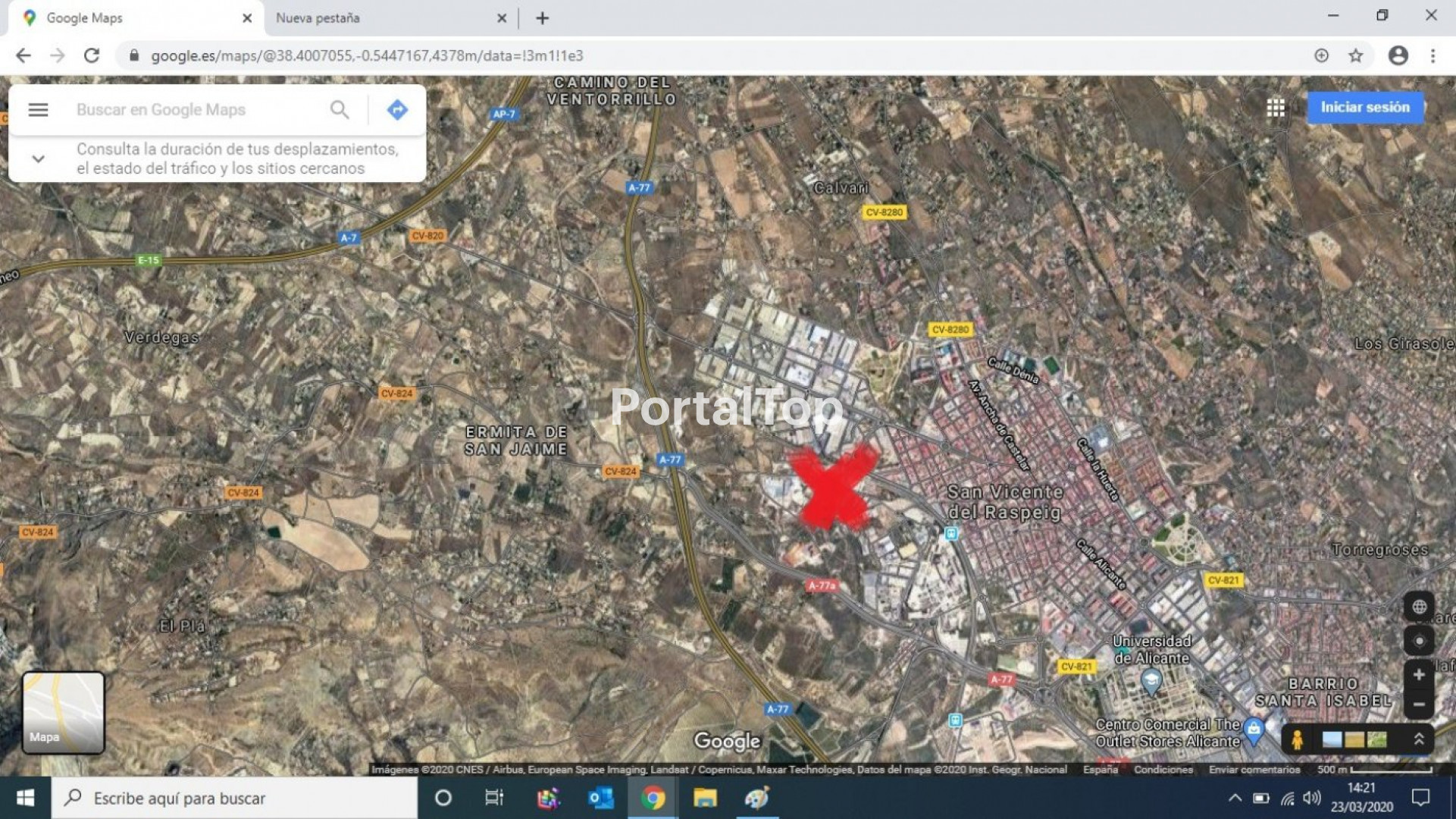The height and width of the screenshot is (819, 1456).
Task: Bookmark this page with the star
Action: click(x=1355, y=55)
